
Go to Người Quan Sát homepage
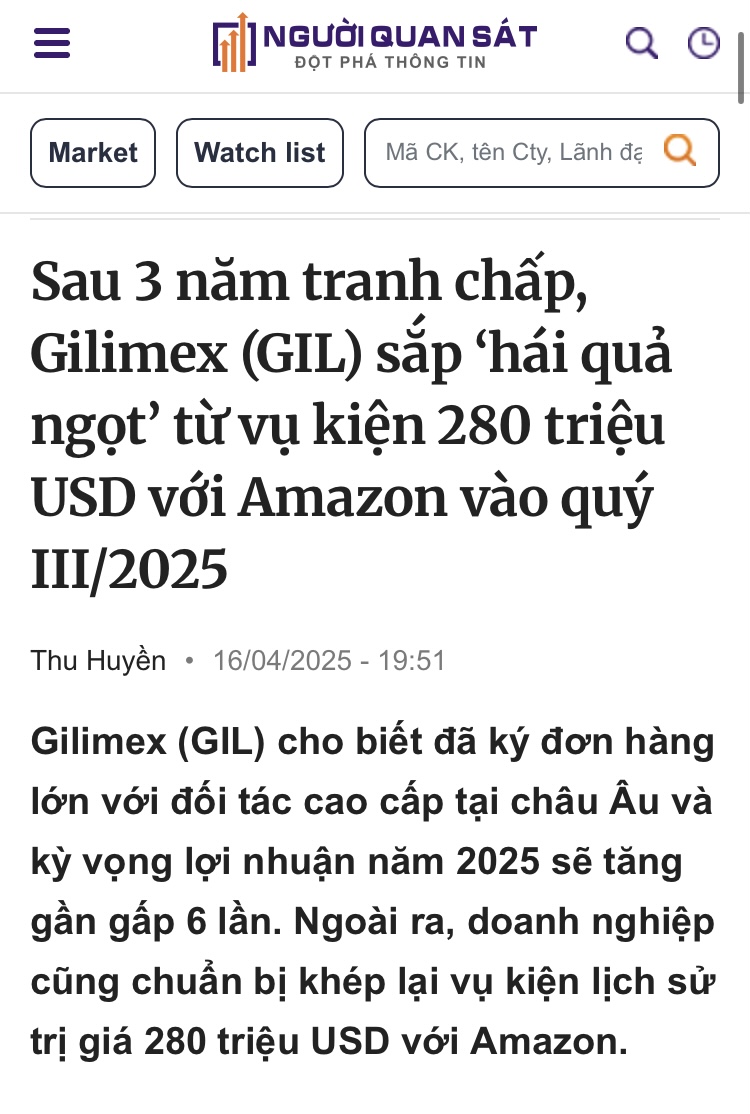[374, 43]
